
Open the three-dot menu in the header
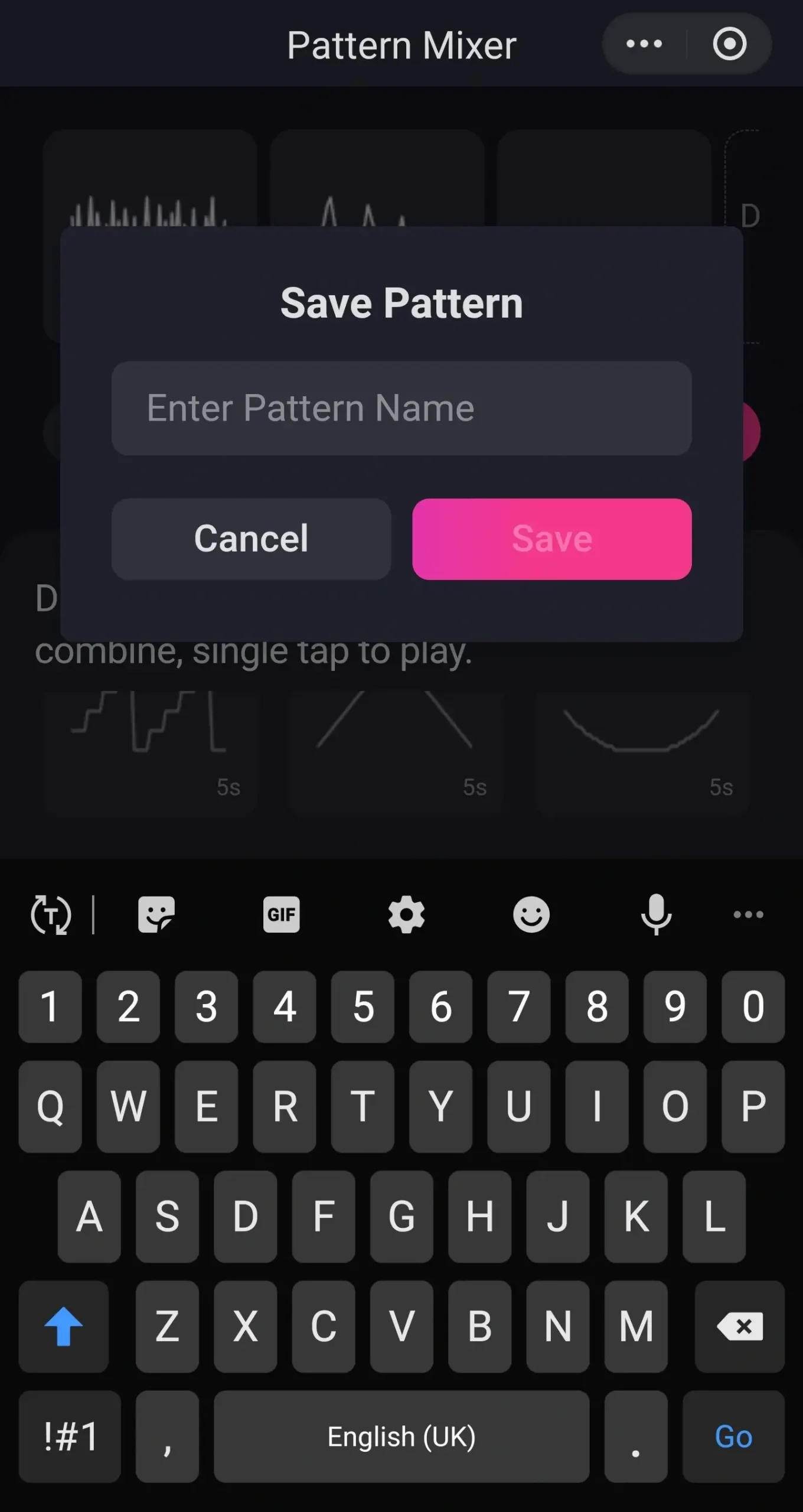pos(644,44)
